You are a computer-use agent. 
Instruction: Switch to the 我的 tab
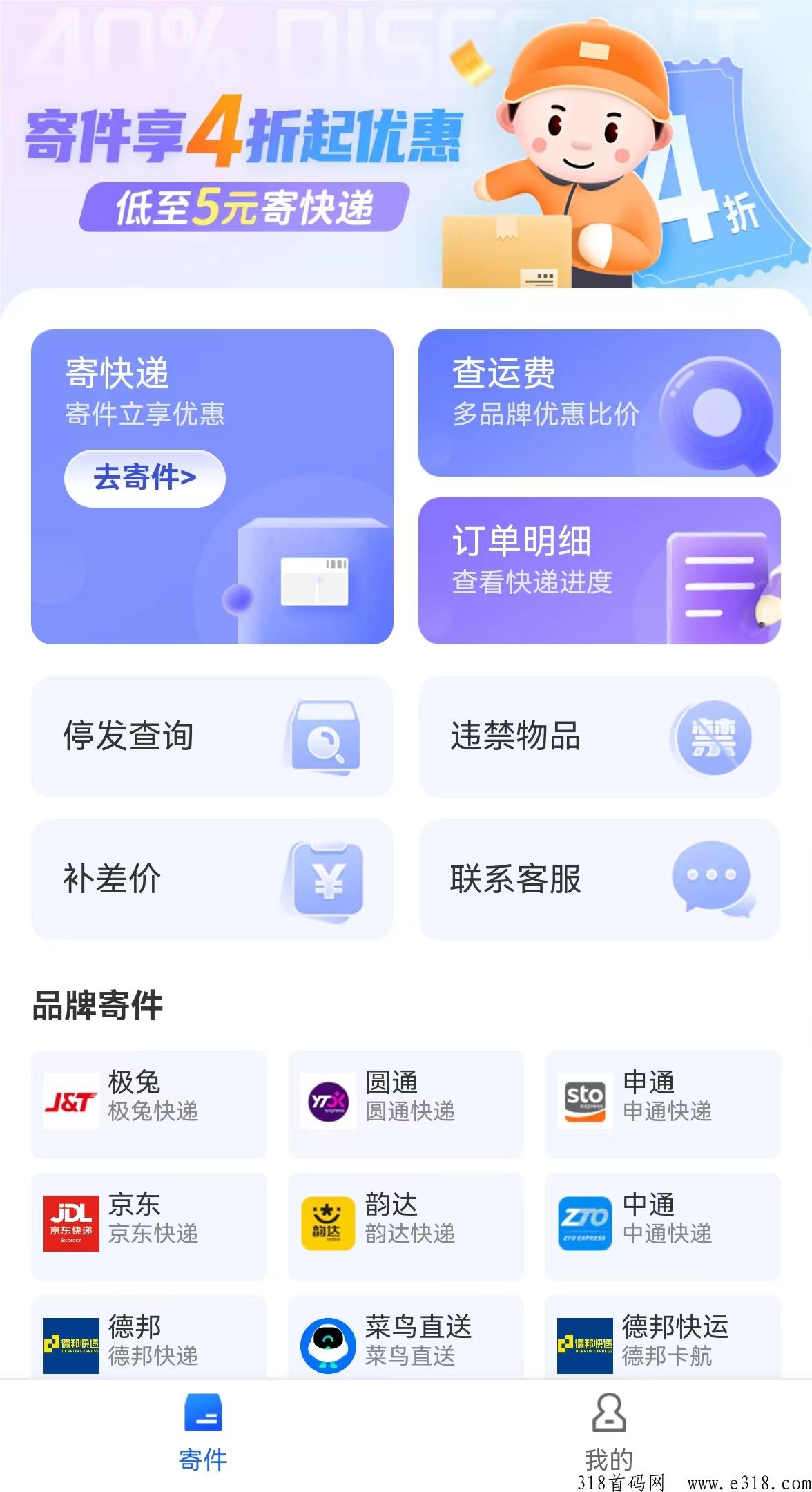(x=609, y=1432)
